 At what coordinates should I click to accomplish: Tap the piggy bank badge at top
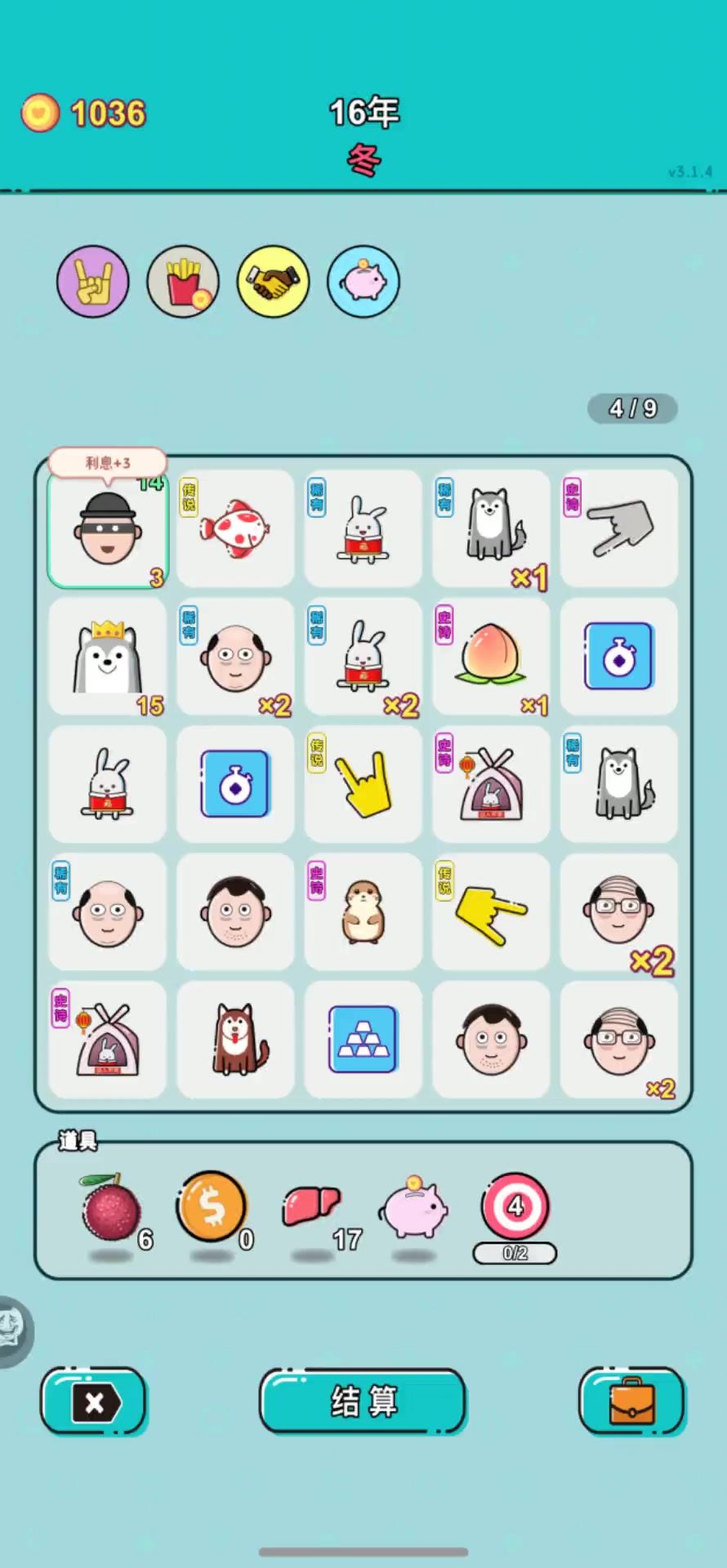tap(363, 282)
